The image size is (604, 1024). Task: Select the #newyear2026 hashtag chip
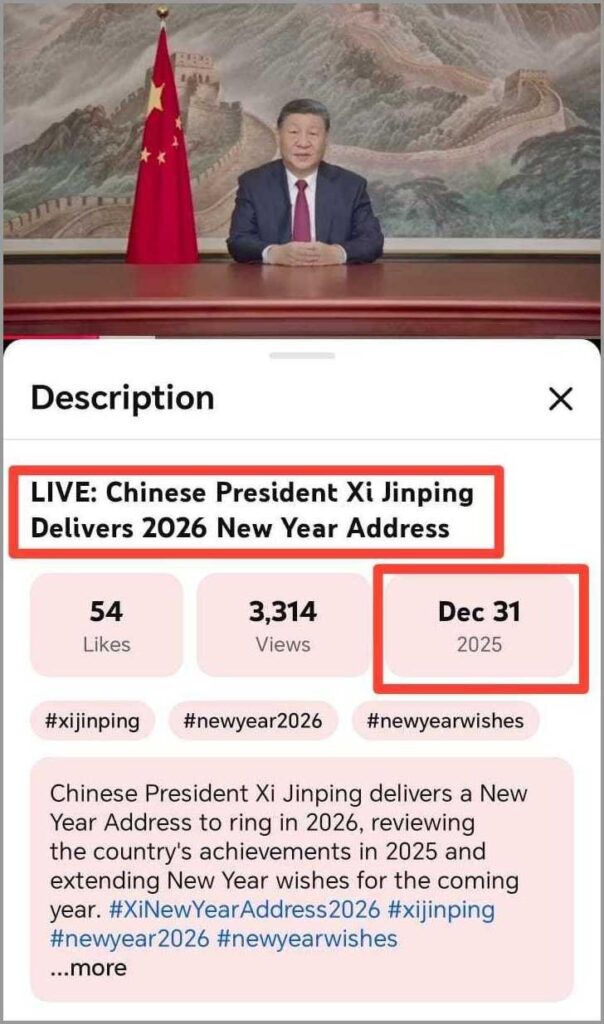[x=253, y=721]
